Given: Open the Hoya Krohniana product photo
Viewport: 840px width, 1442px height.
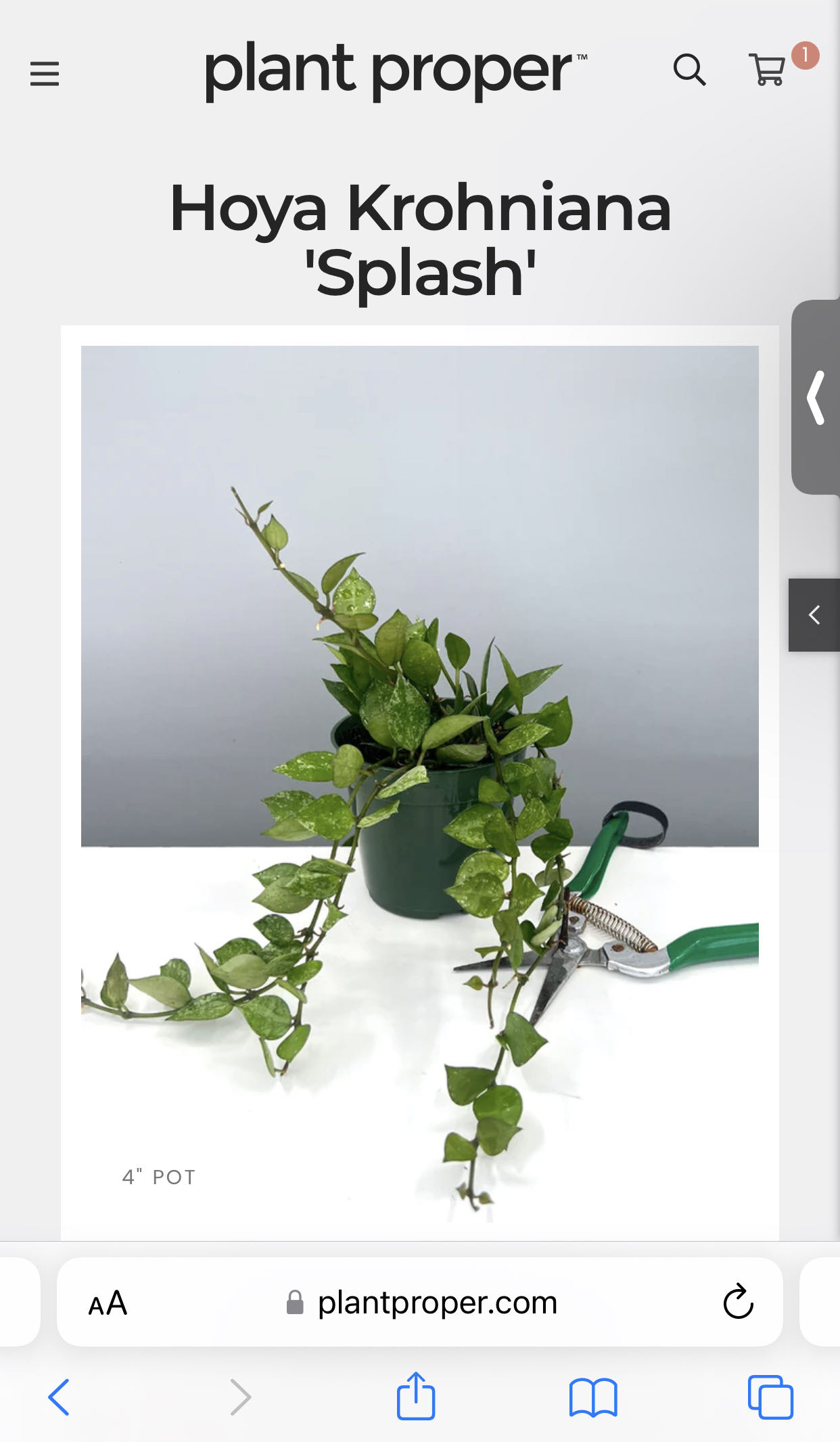Looking at the screenshot, I should 419,778.
